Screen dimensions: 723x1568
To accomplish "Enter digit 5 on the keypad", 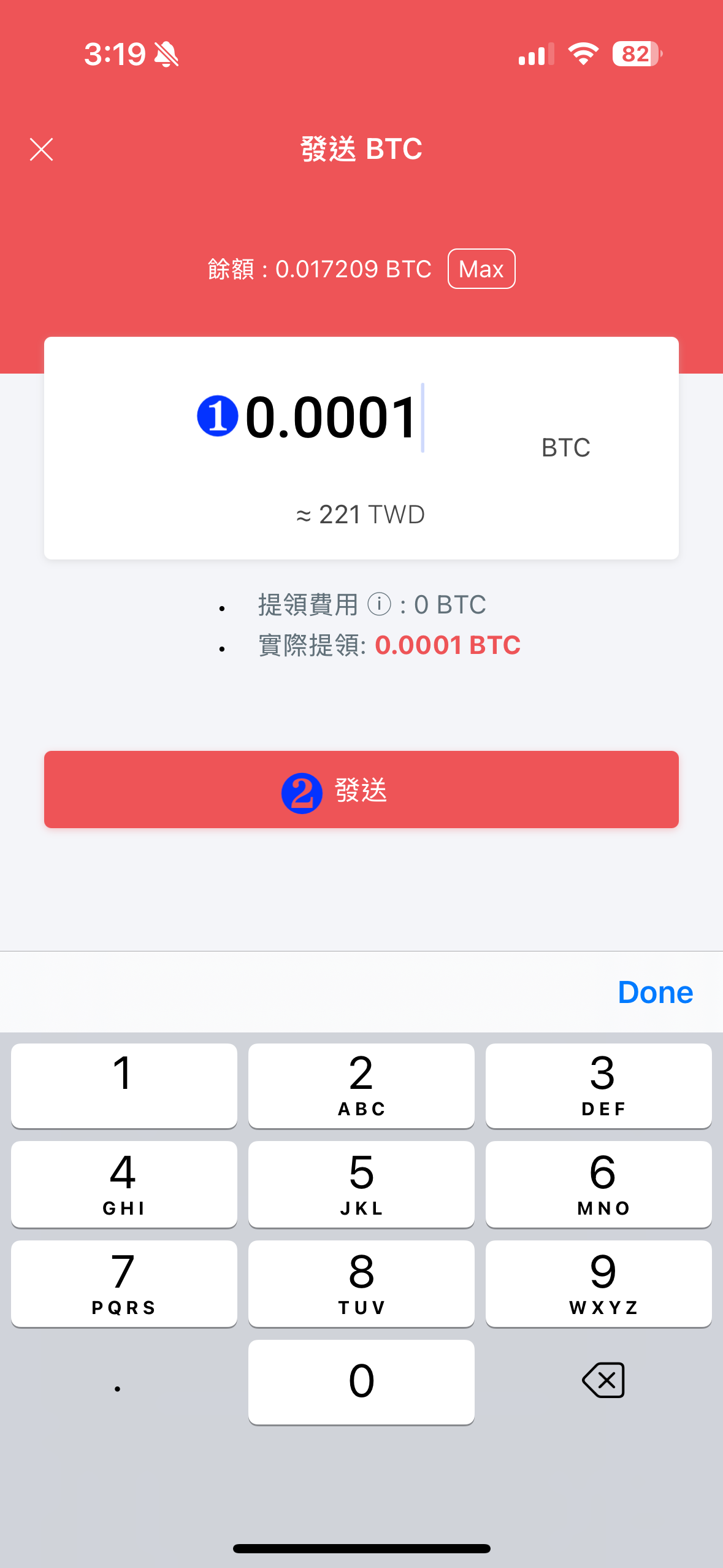I will (361, 1183).
